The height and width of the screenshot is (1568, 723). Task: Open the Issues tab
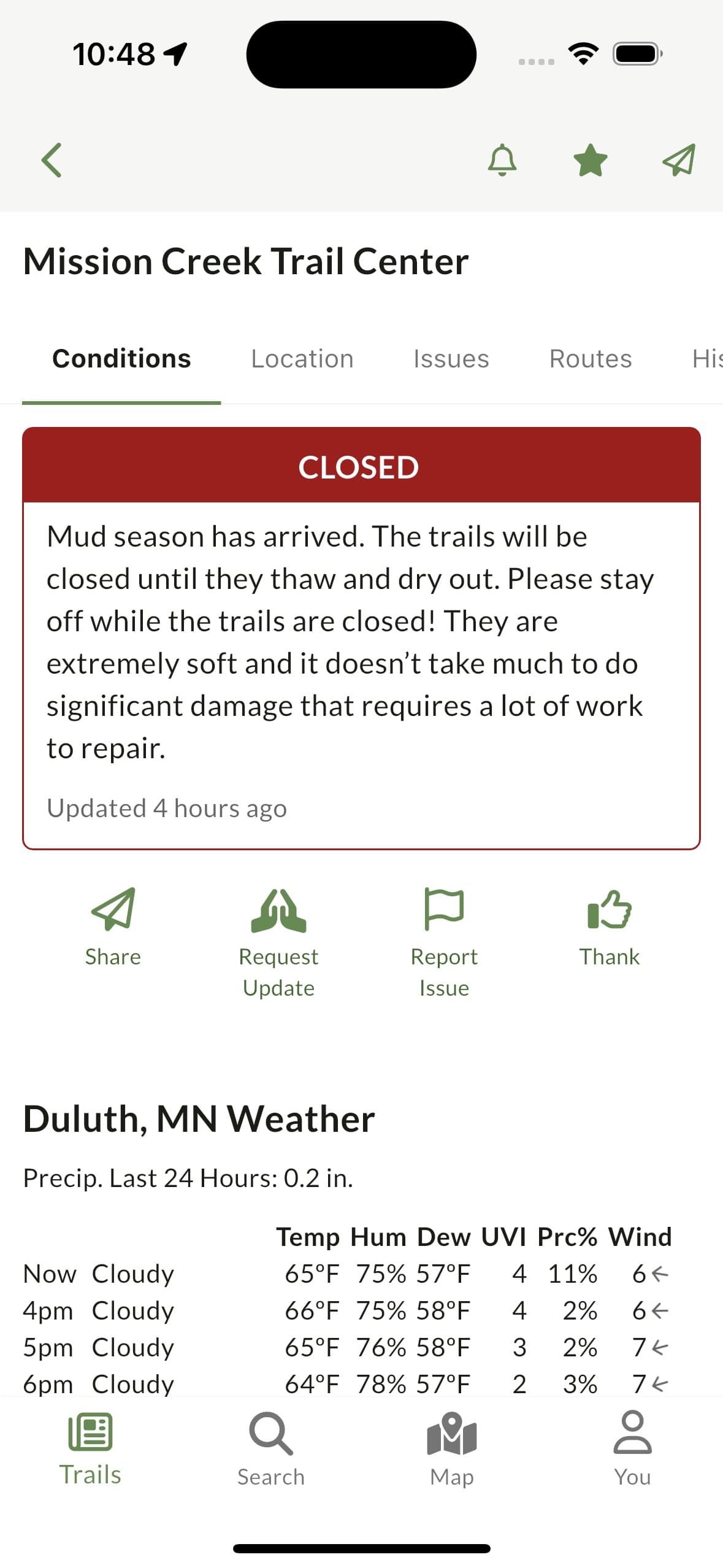451,358
